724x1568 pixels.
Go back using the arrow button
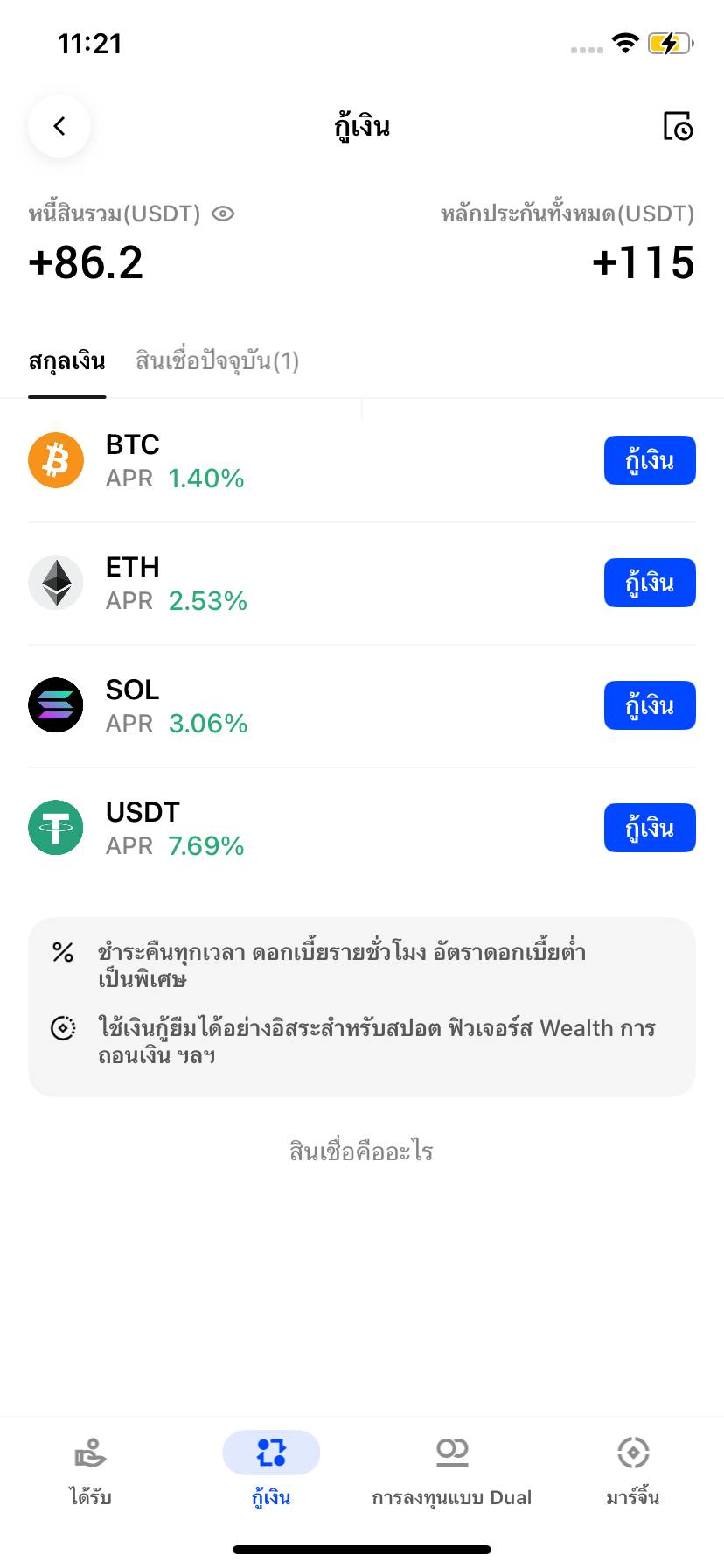point(59,126)
